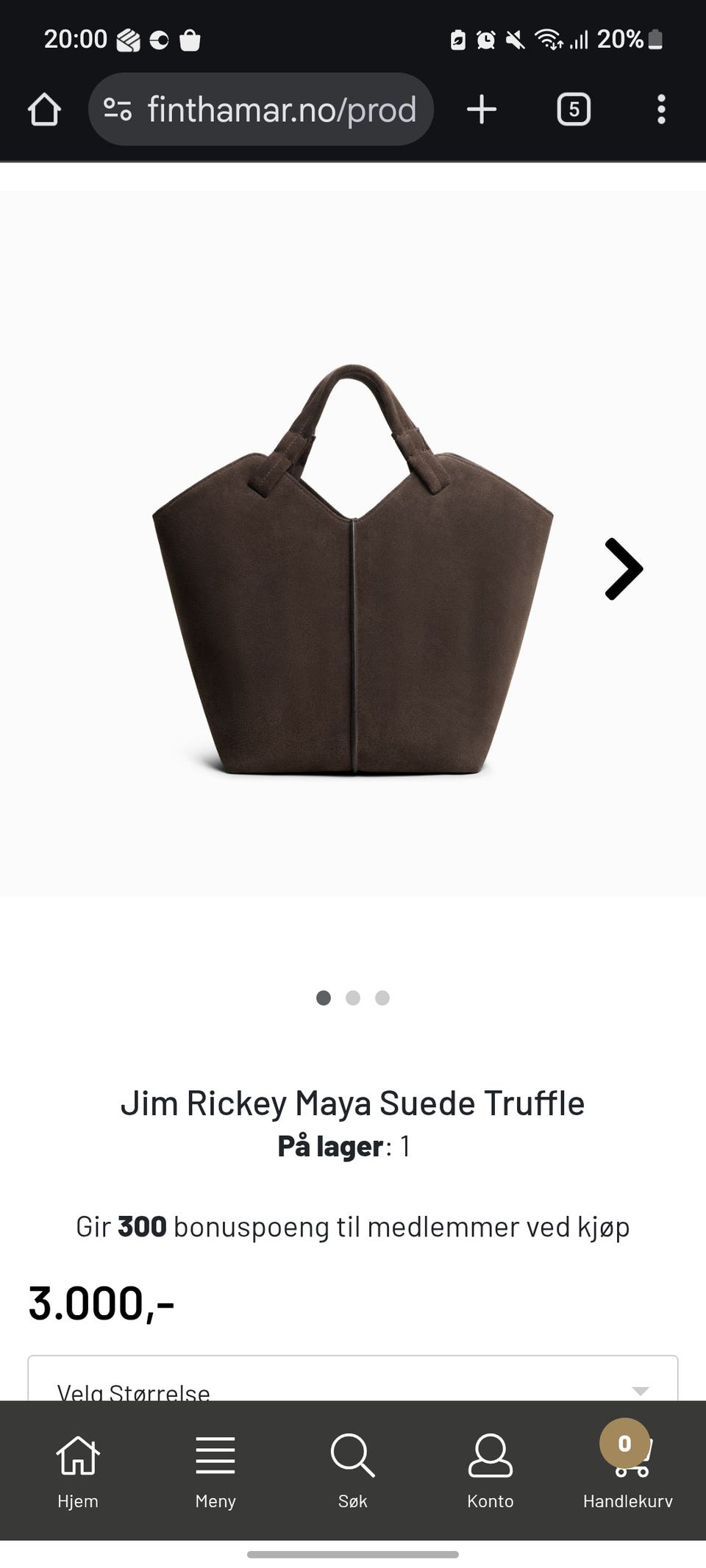706x1568 pixels.
Task: Show the next product image arrow
Action: (624, 569)
